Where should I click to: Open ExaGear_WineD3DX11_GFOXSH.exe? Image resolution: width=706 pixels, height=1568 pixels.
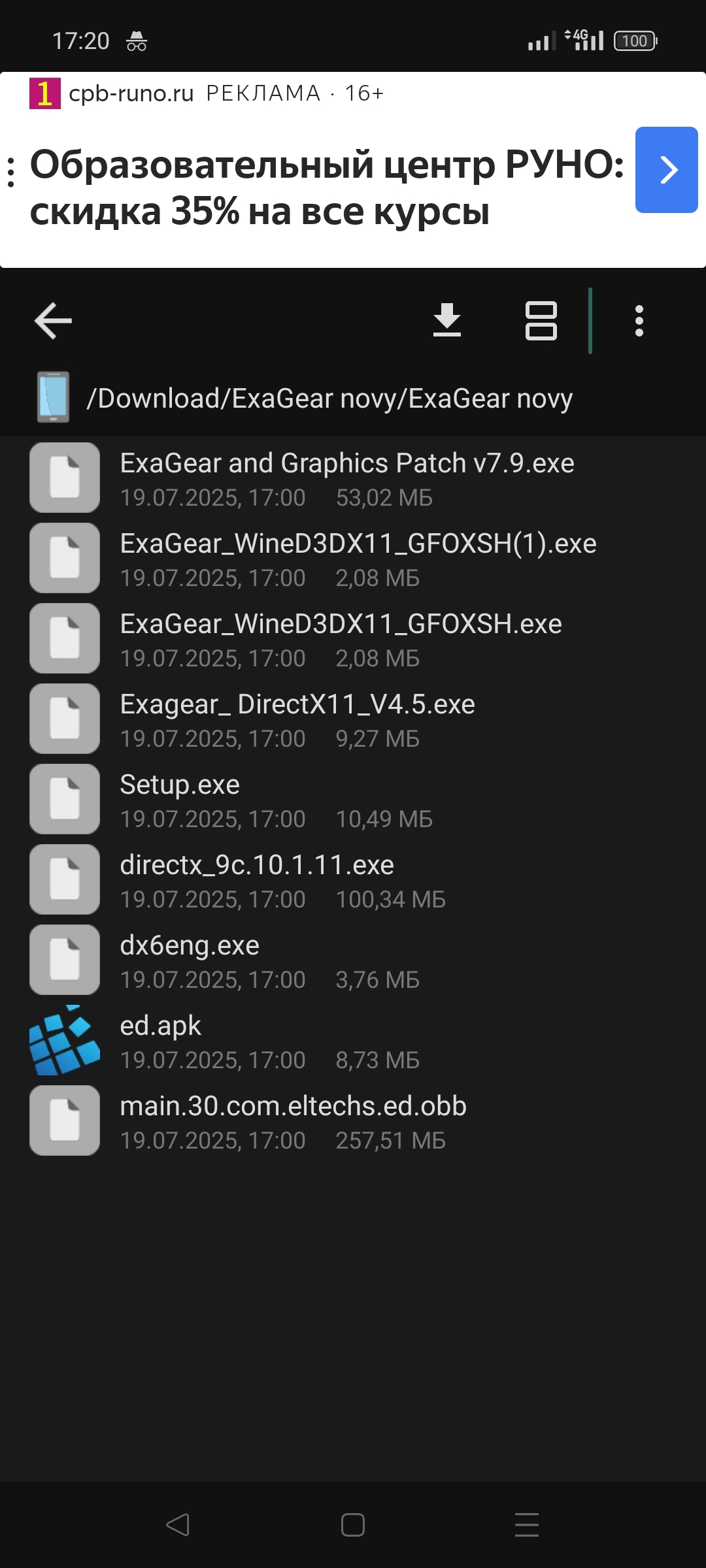point(353,638)
